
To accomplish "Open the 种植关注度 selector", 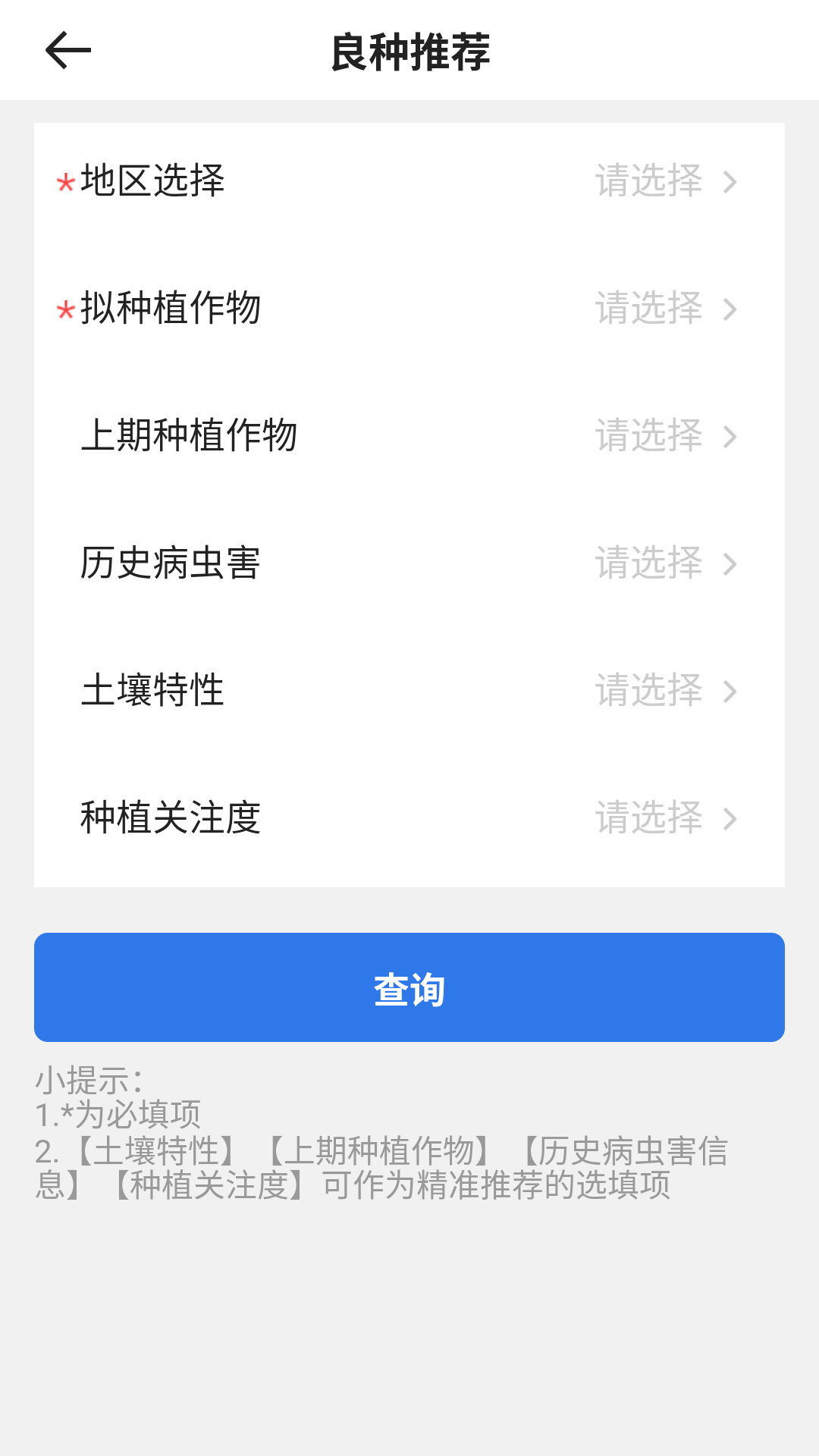I will (x=409, y=817).
